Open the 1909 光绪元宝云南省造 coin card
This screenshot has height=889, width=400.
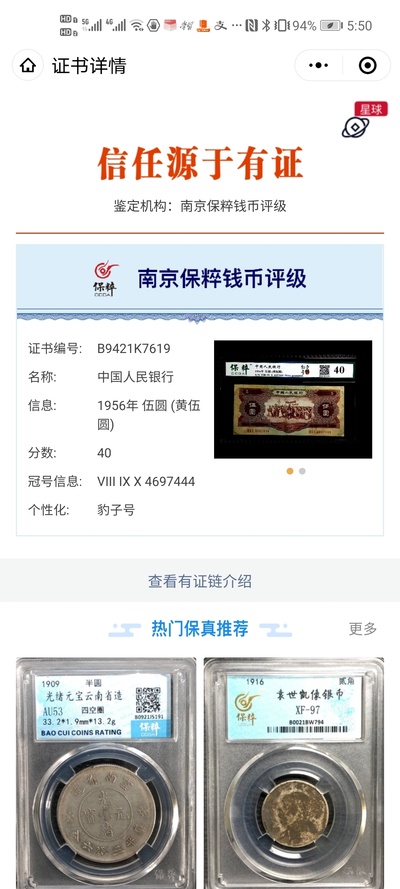tap(106, 773)
